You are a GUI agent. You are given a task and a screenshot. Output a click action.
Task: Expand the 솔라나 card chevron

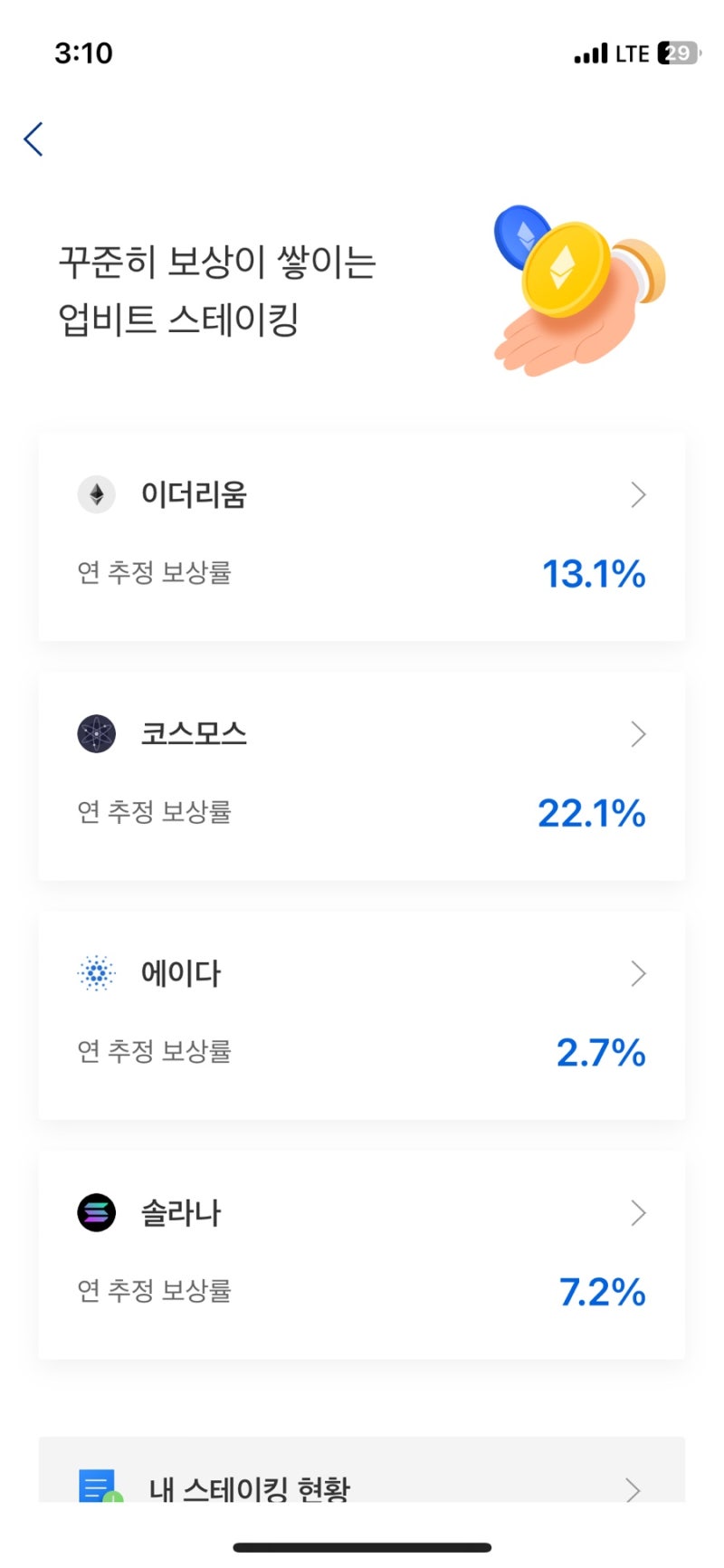tap(639, 1212)
